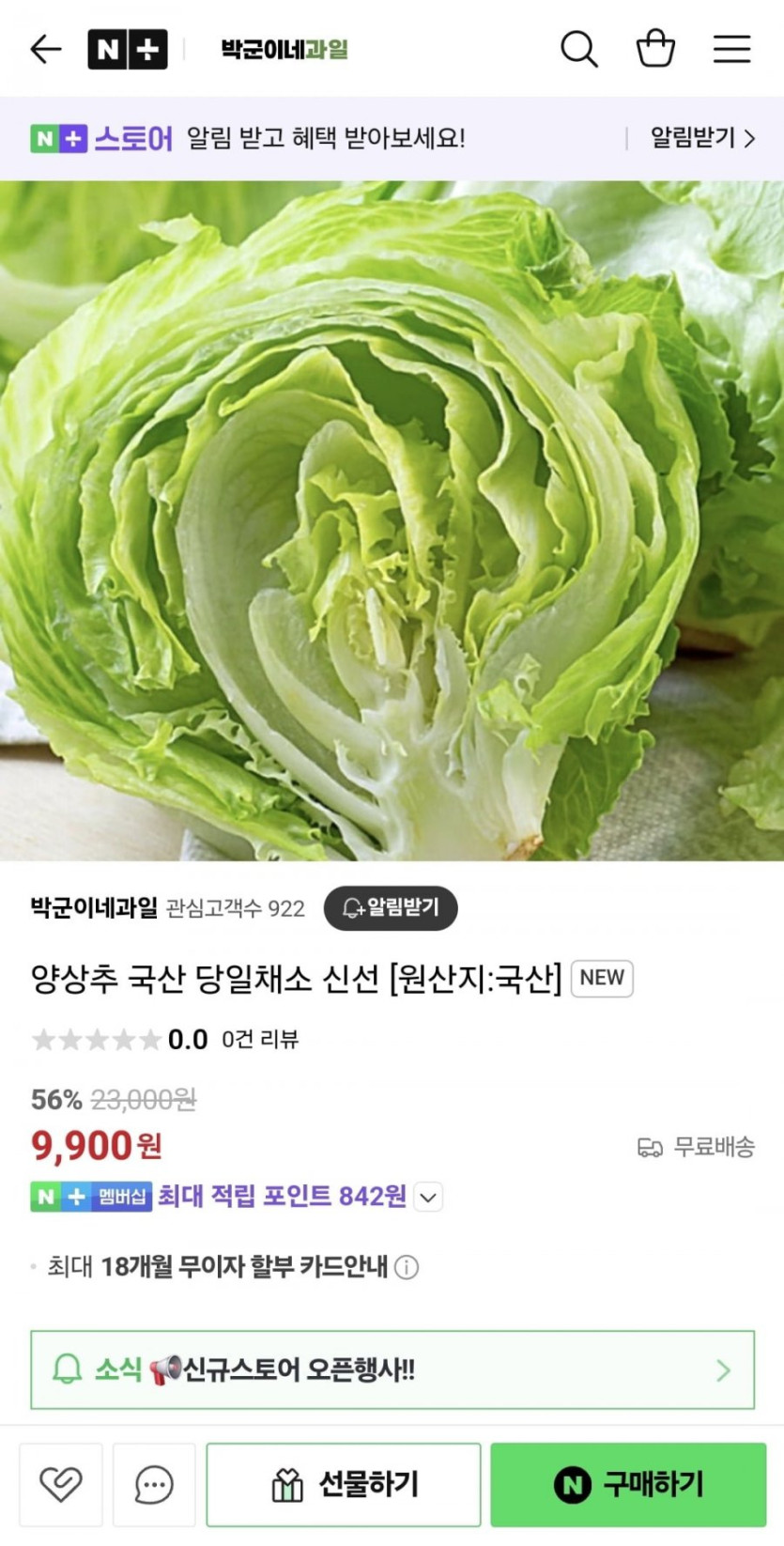The image size is (784, 1546).
Task: Tap the first rating star
Action: (x=42, y=1040)
